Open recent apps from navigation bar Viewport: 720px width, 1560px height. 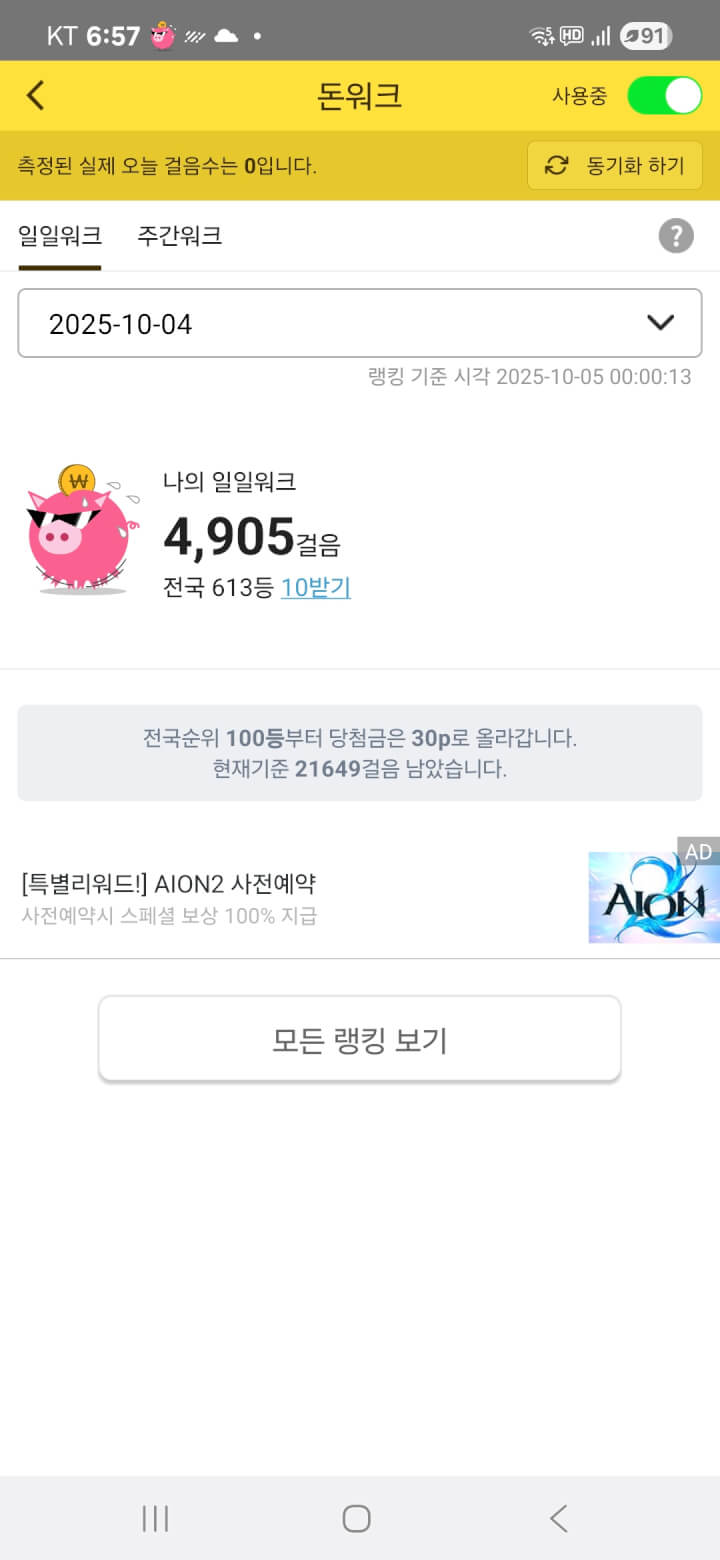(x=155, y=1518)
